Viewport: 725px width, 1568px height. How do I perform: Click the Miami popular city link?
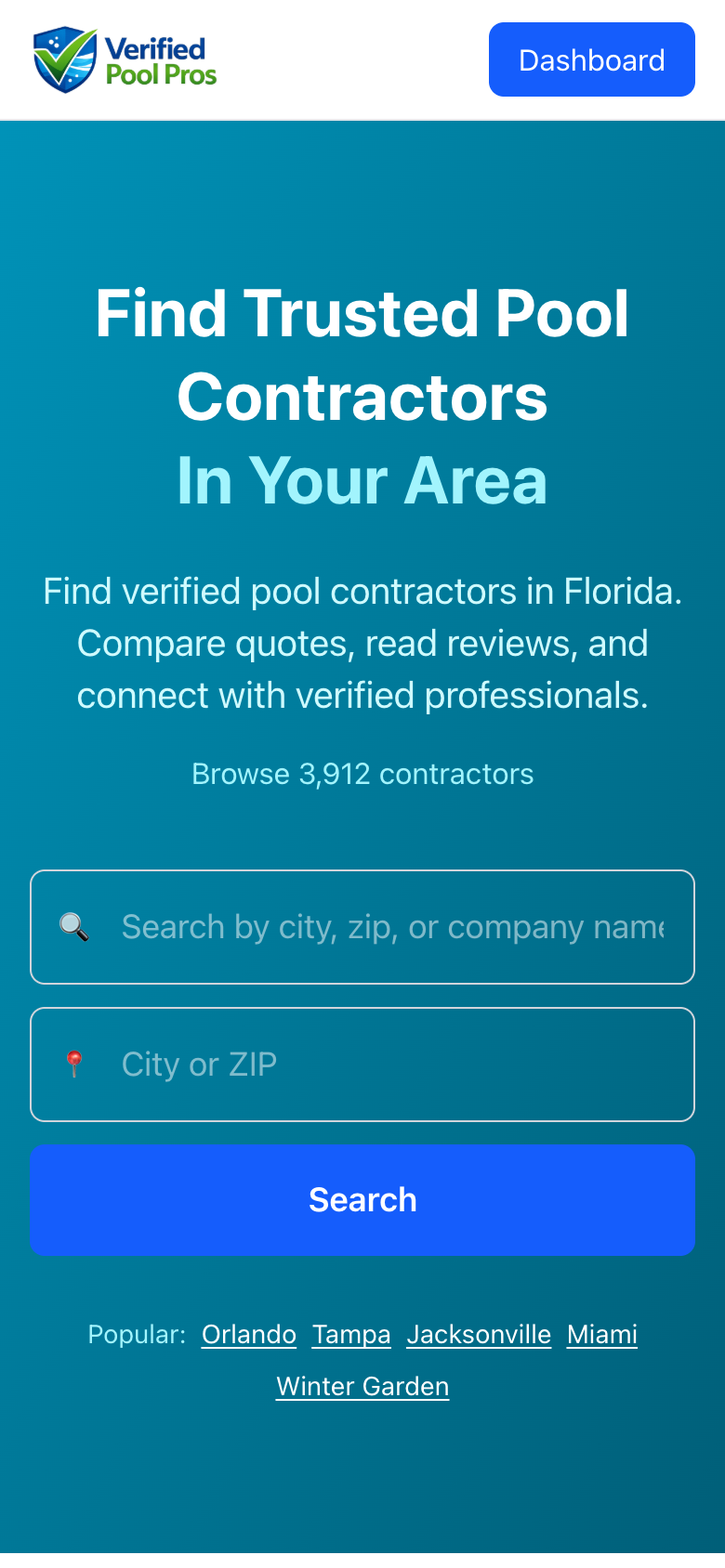tap(601, 1334)
